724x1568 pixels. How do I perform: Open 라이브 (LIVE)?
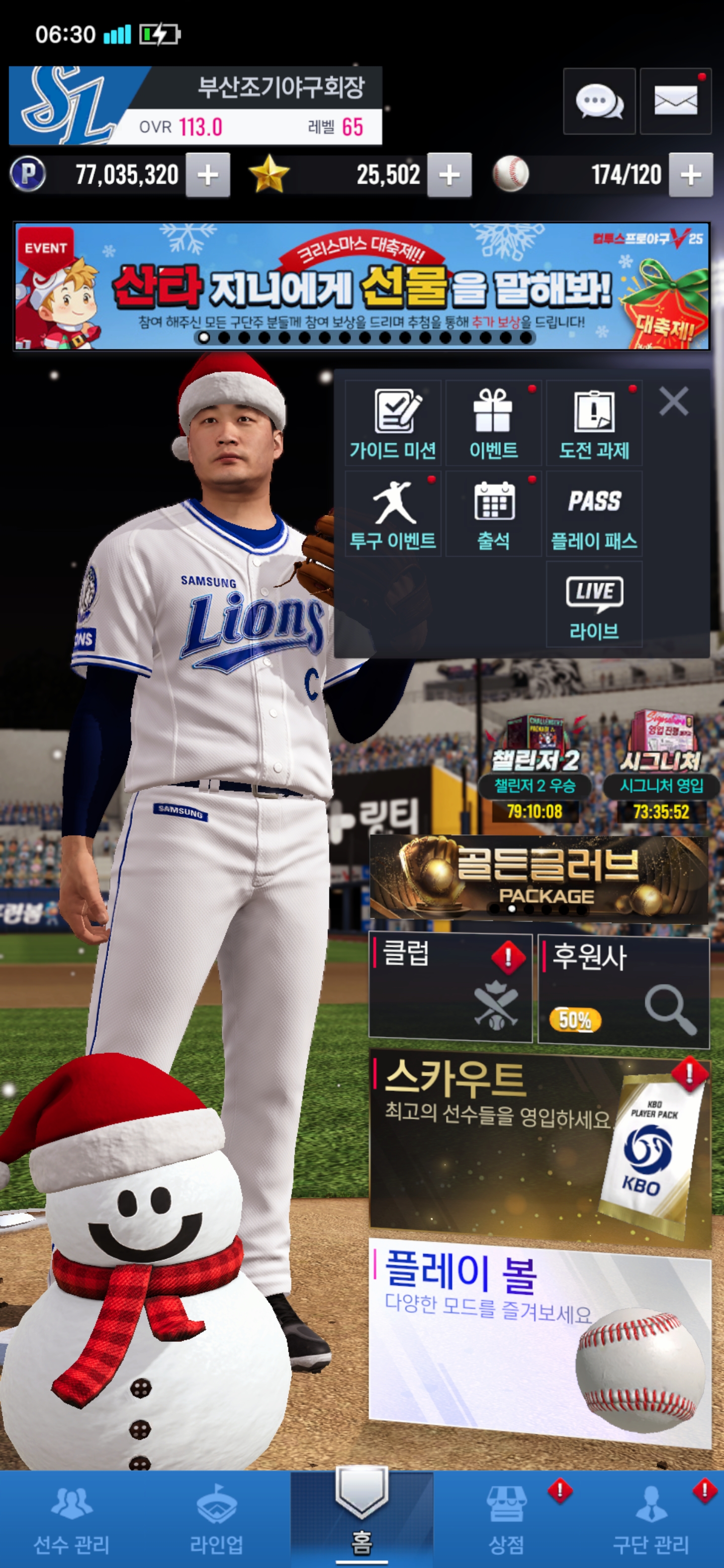click(x=594, y=604)
